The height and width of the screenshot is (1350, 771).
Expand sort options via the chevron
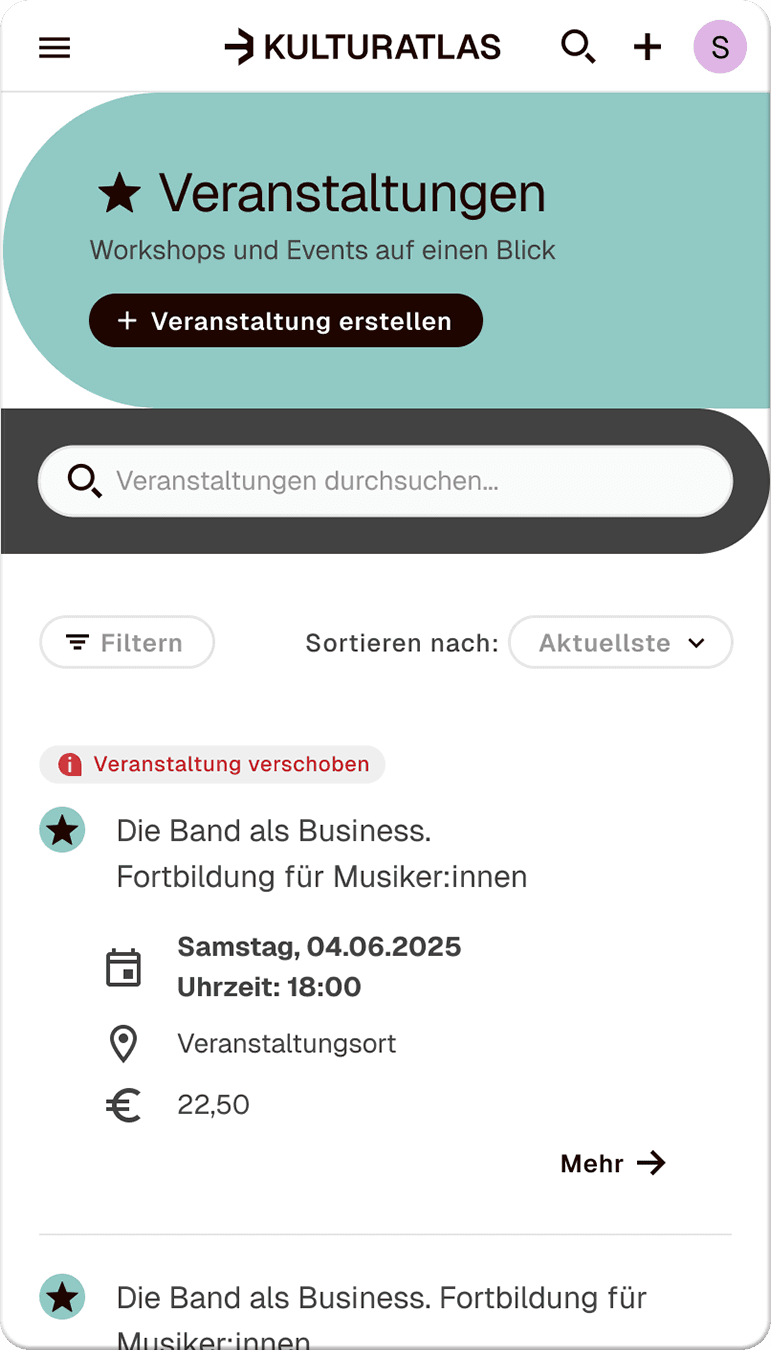pyautogui.click(x=697, y=642)
